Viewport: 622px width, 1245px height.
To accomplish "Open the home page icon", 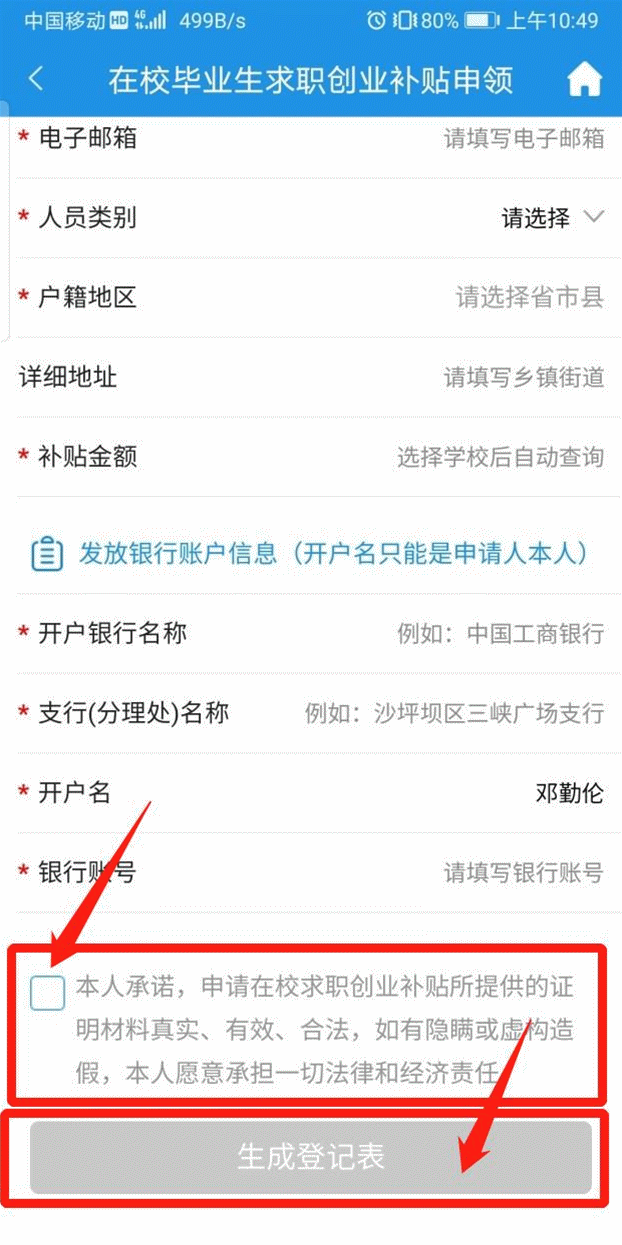I will click(x=585, y=80).
